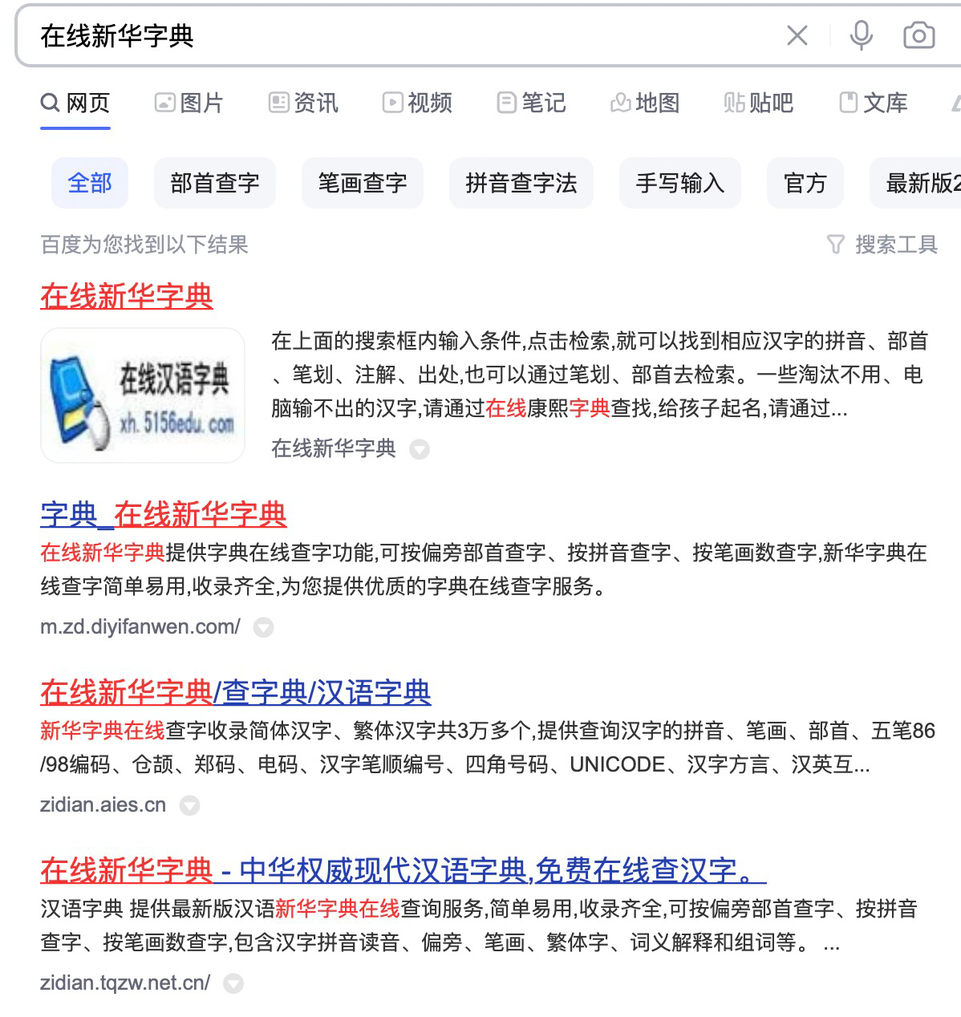The height and width of the screenshot is (1017, 961).
Task: Click the microphone voice search icon
Action: [x=860, y=35]
